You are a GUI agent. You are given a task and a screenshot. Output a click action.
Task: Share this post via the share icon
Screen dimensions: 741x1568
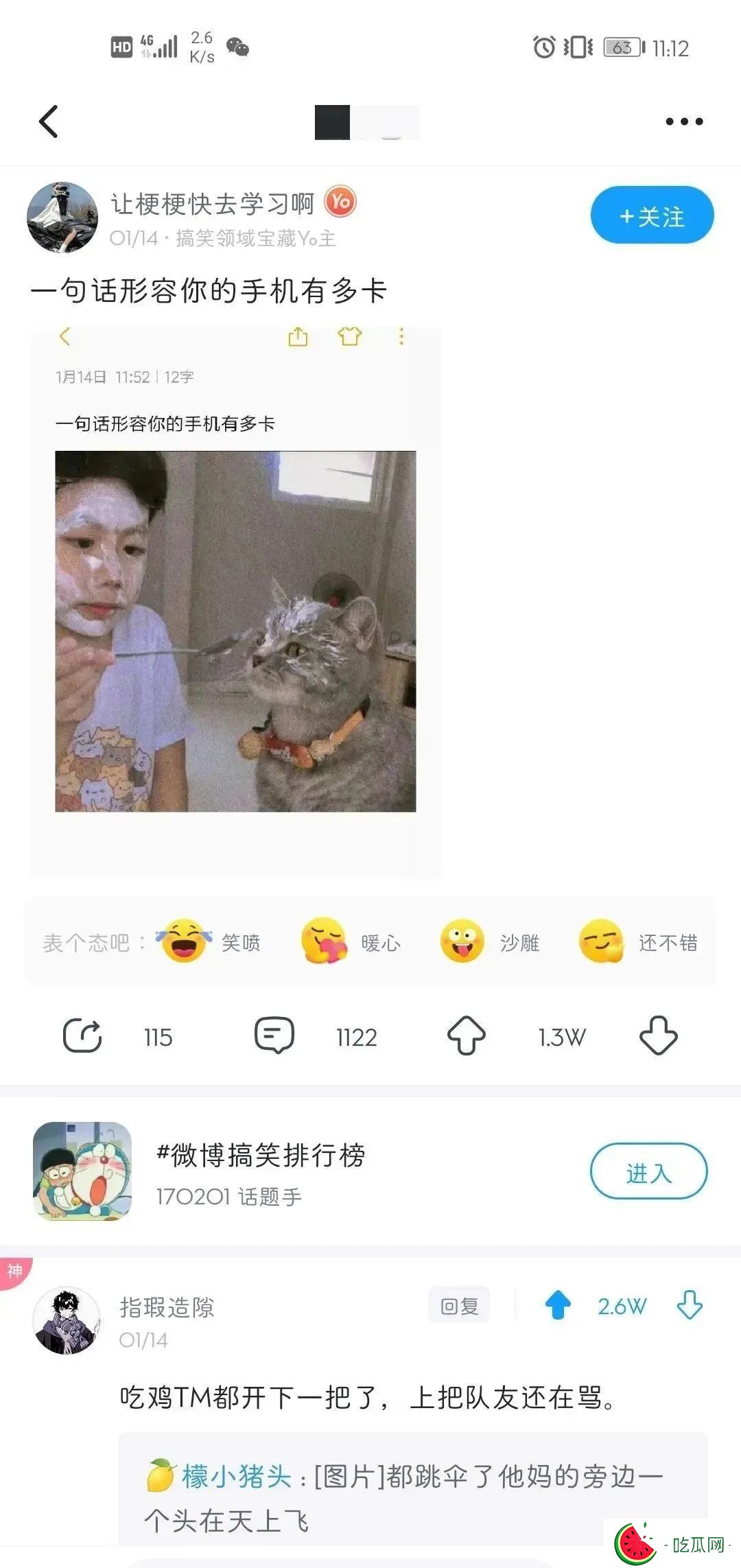click(82, 1035)
